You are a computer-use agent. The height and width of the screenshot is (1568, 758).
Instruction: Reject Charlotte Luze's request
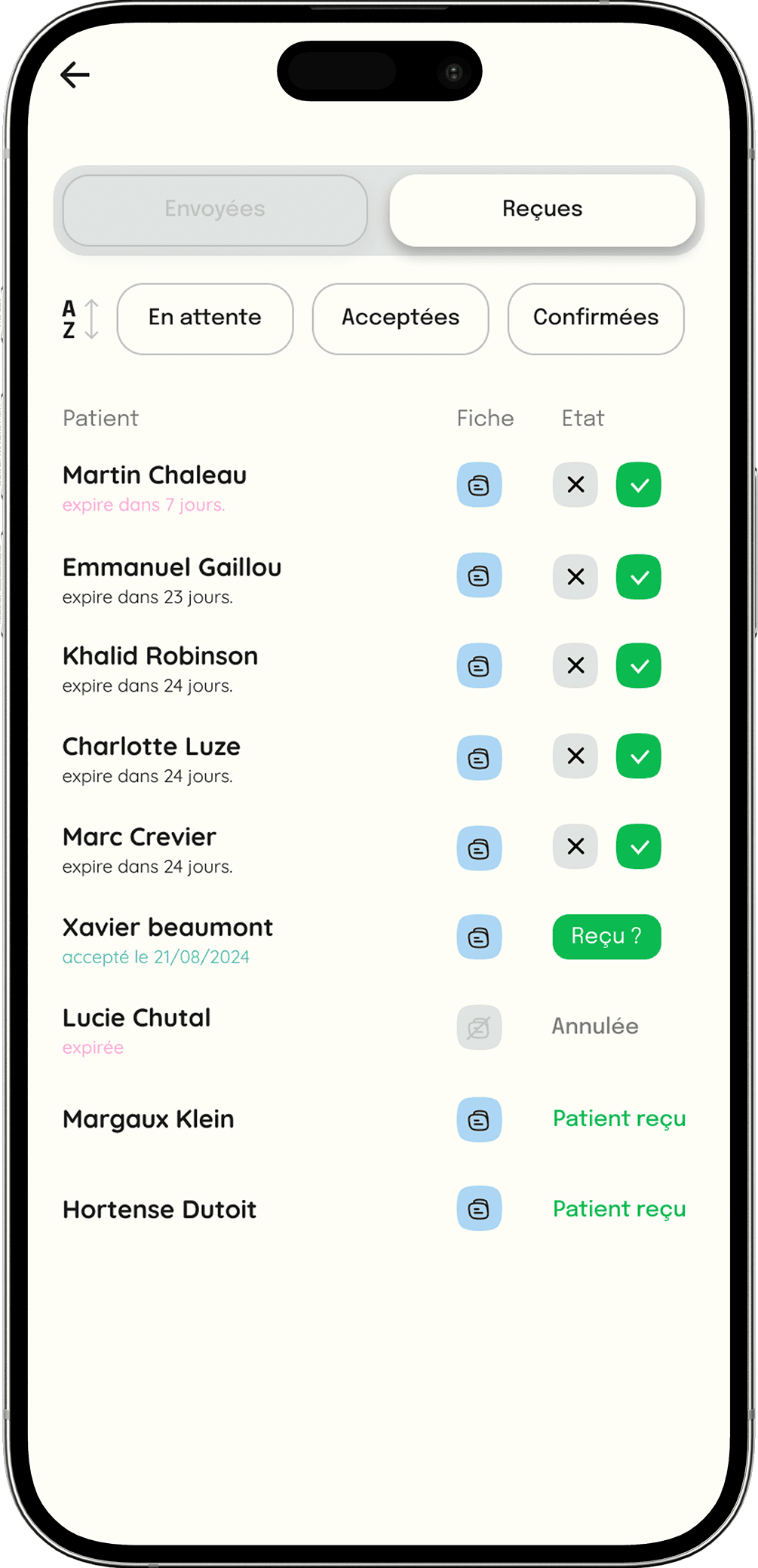tap(575, 756)
